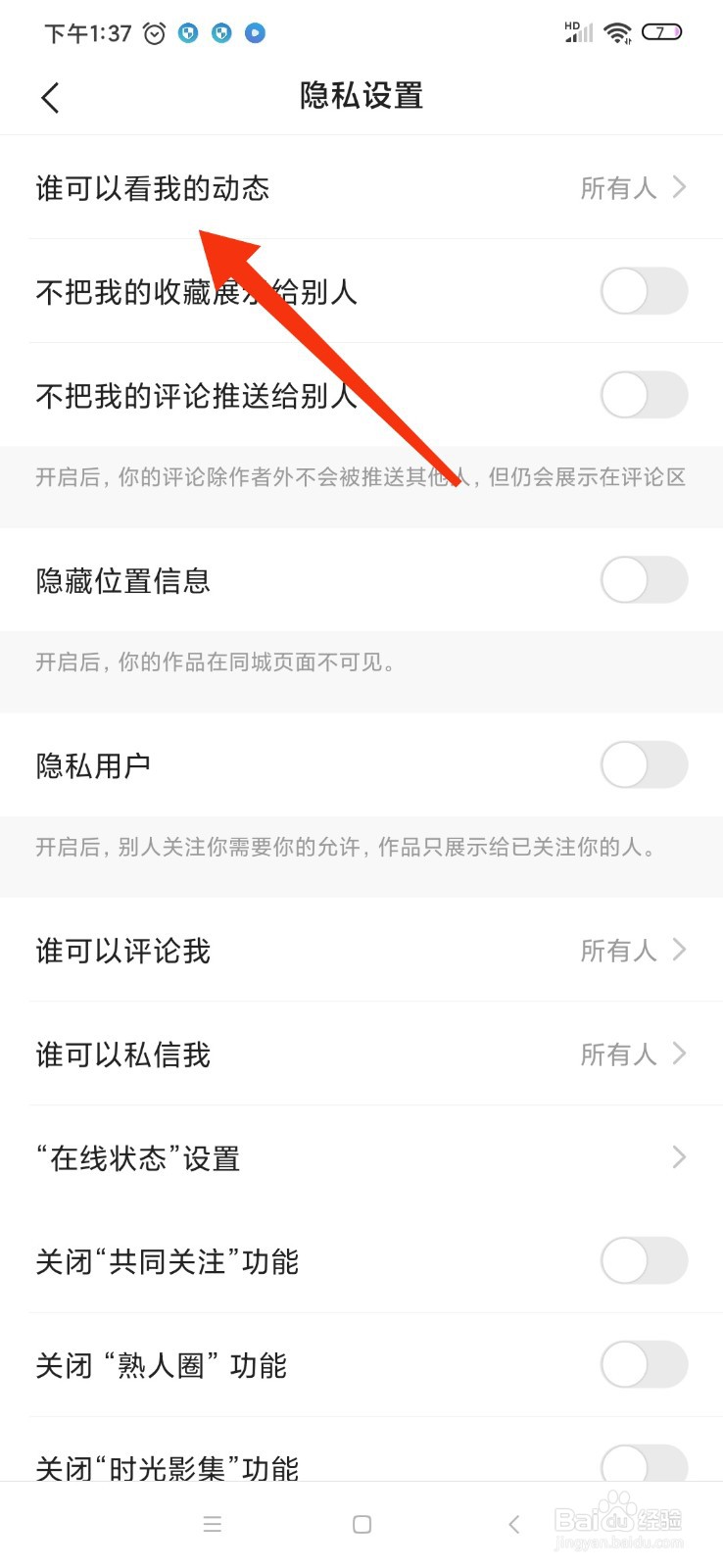Enable 不把我的收藏展示给别人
This screenshot has height=1568, width=723.
pyautogui.click(x=644, y=291)
